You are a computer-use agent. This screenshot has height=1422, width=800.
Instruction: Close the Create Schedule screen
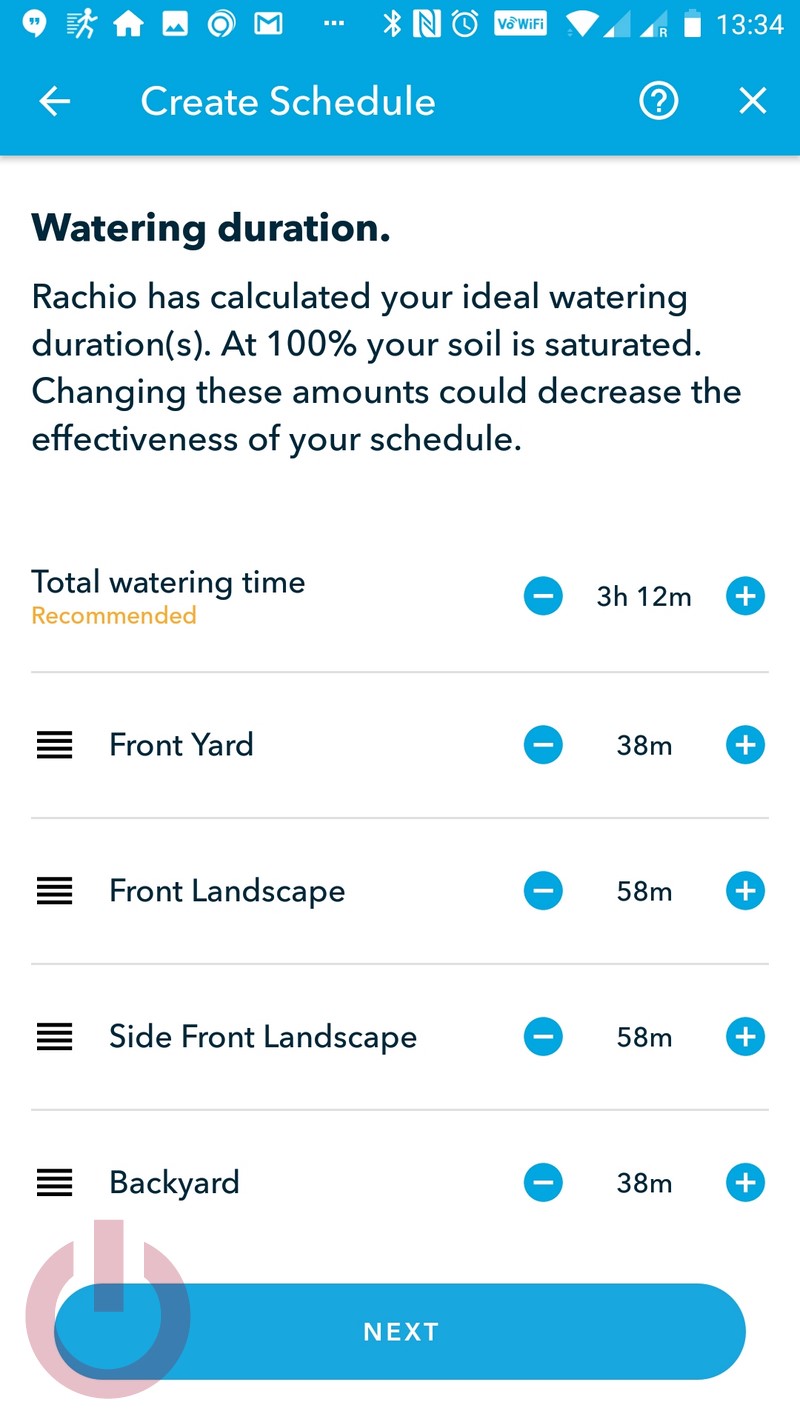coord(752,101)
